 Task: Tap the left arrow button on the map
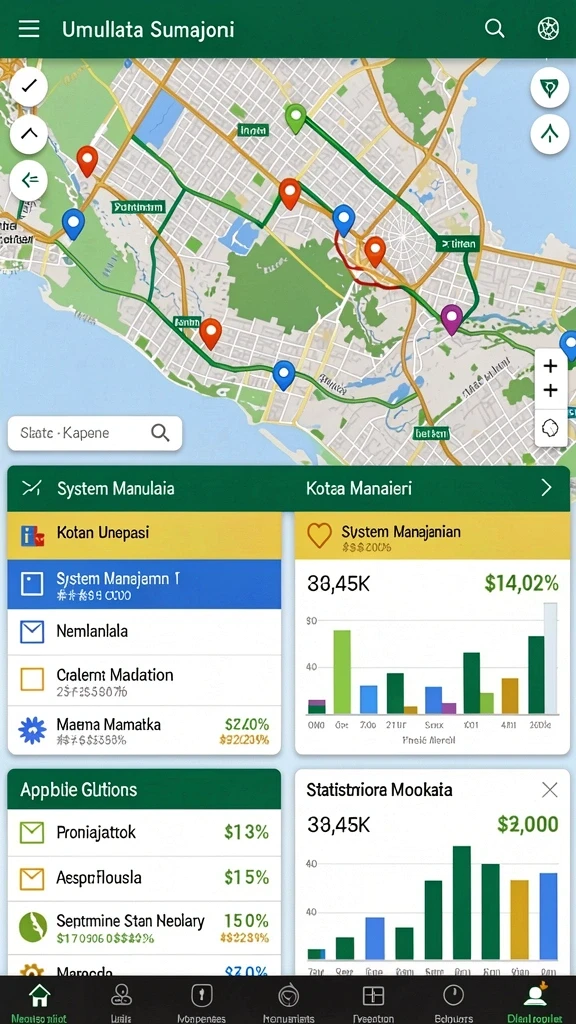click(29, 181)
